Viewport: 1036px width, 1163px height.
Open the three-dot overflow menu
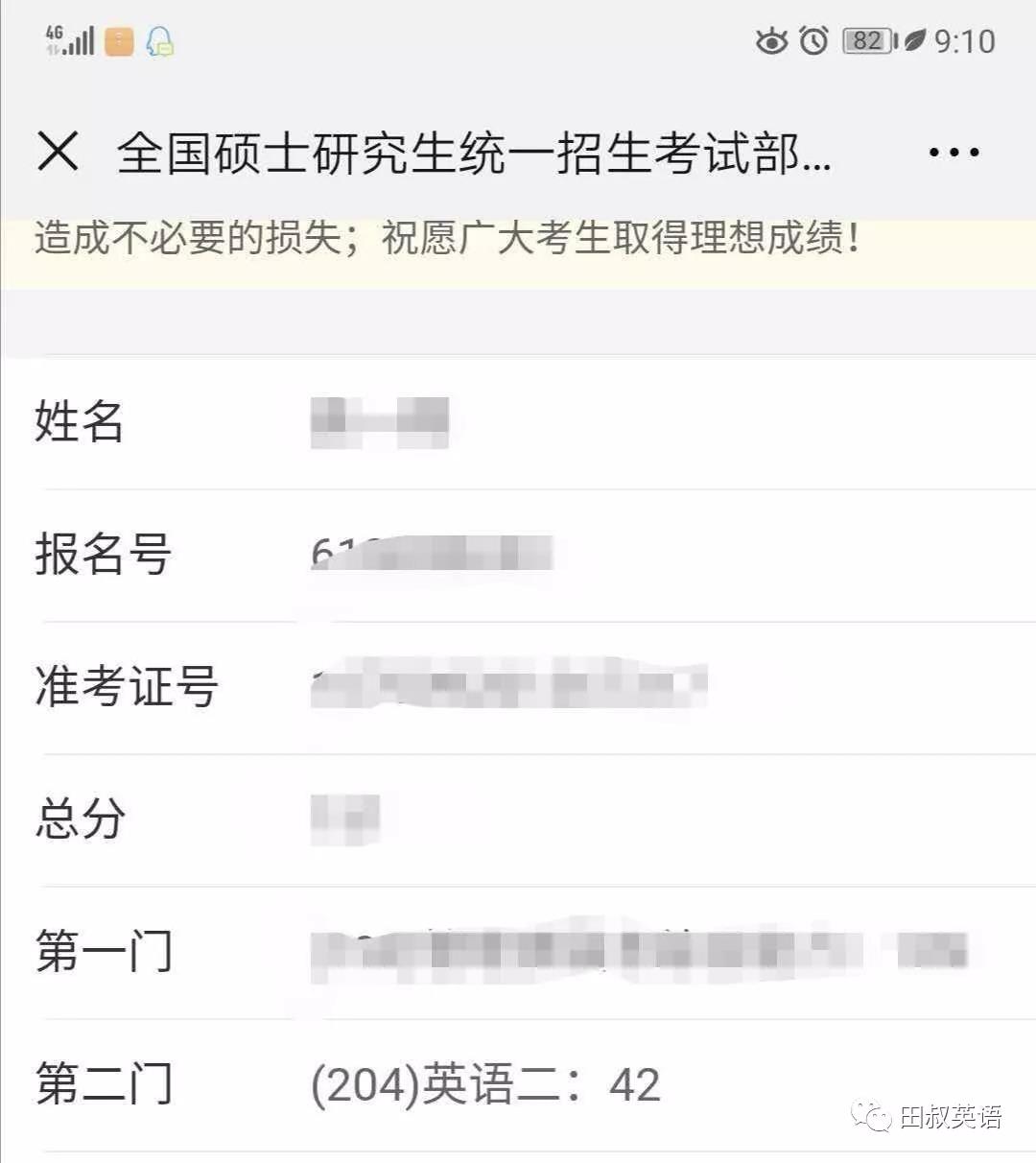point(954,152)
